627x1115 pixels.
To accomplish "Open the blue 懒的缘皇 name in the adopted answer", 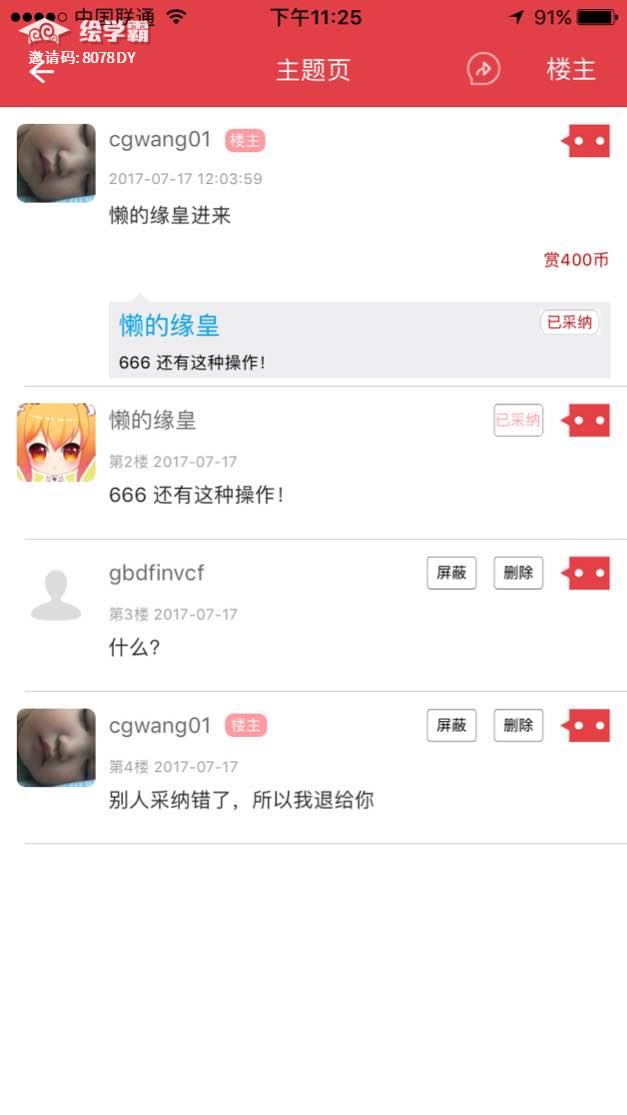I will tap(169, 325).
